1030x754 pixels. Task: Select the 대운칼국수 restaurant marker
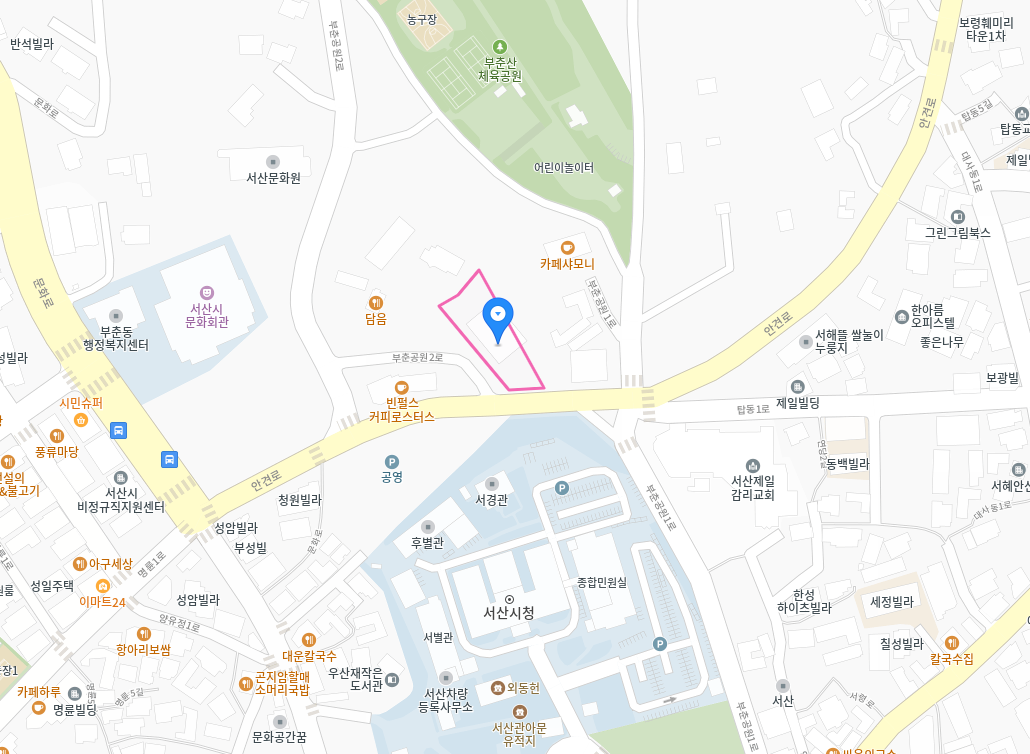[x=309, y=639]
